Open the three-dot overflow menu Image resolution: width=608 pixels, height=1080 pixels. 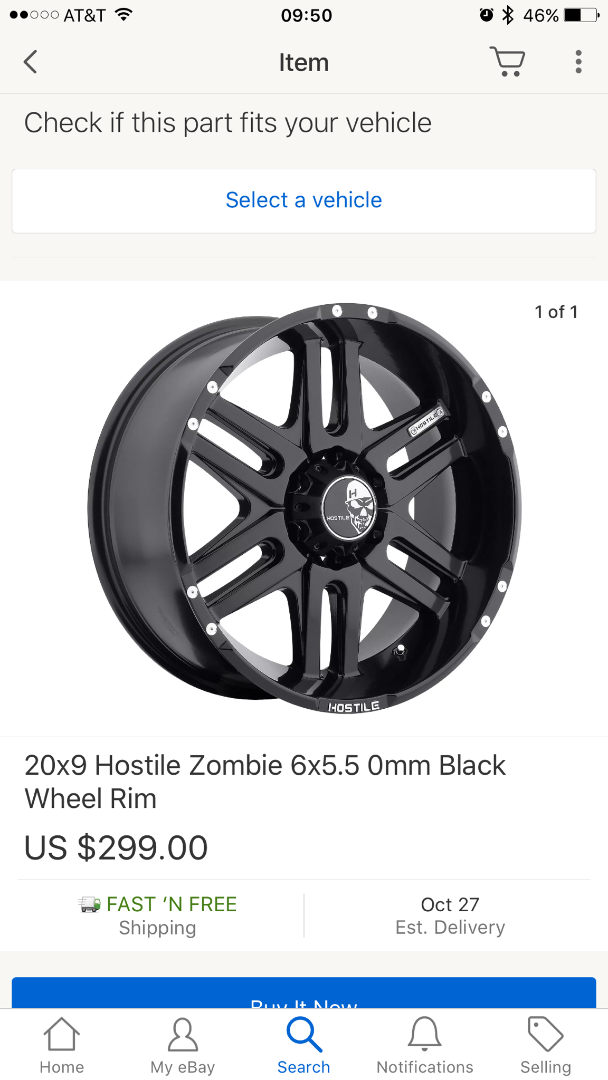(578, 62)
